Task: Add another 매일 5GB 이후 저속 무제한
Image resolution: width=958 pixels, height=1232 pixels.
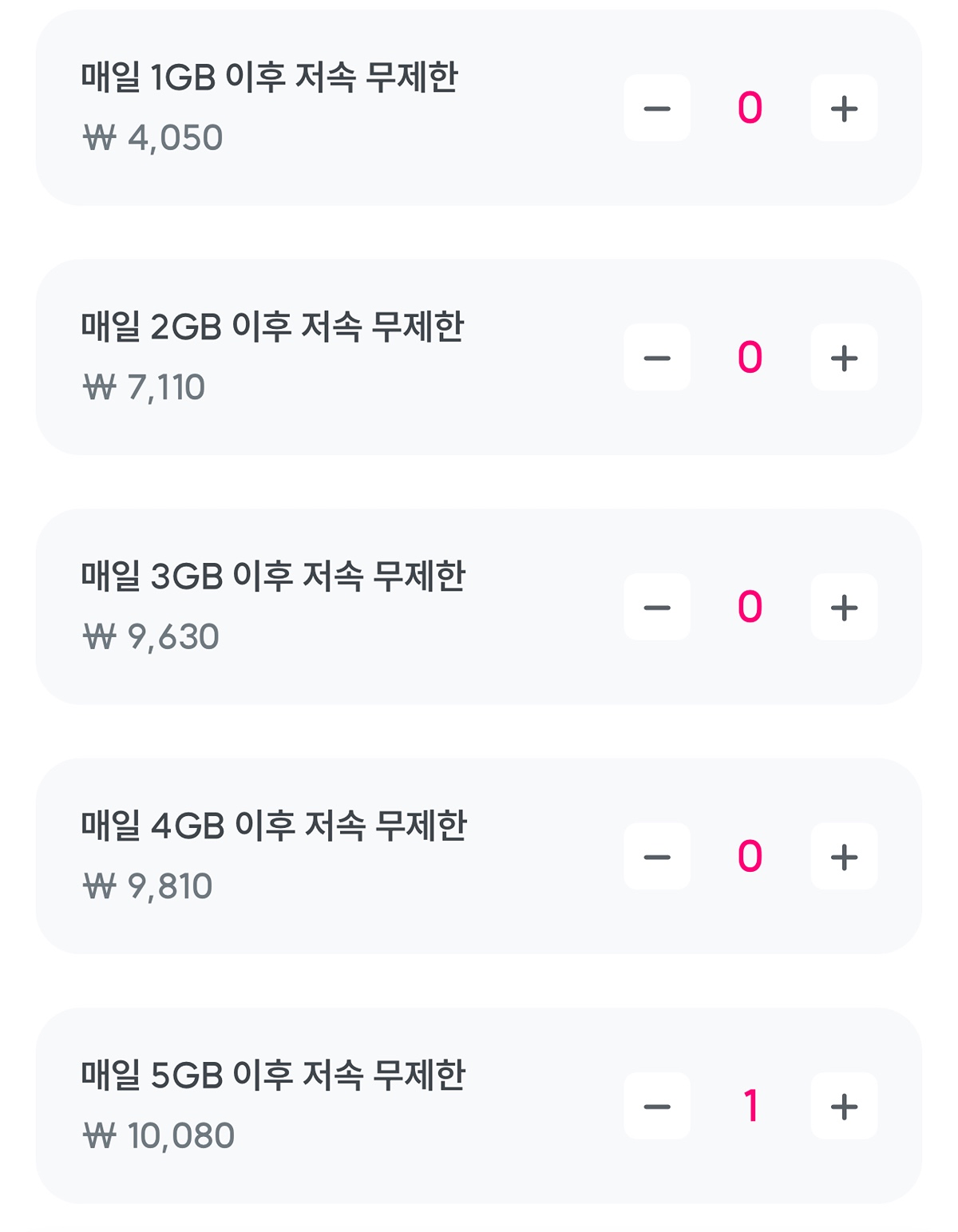Action: point(844,1106)
